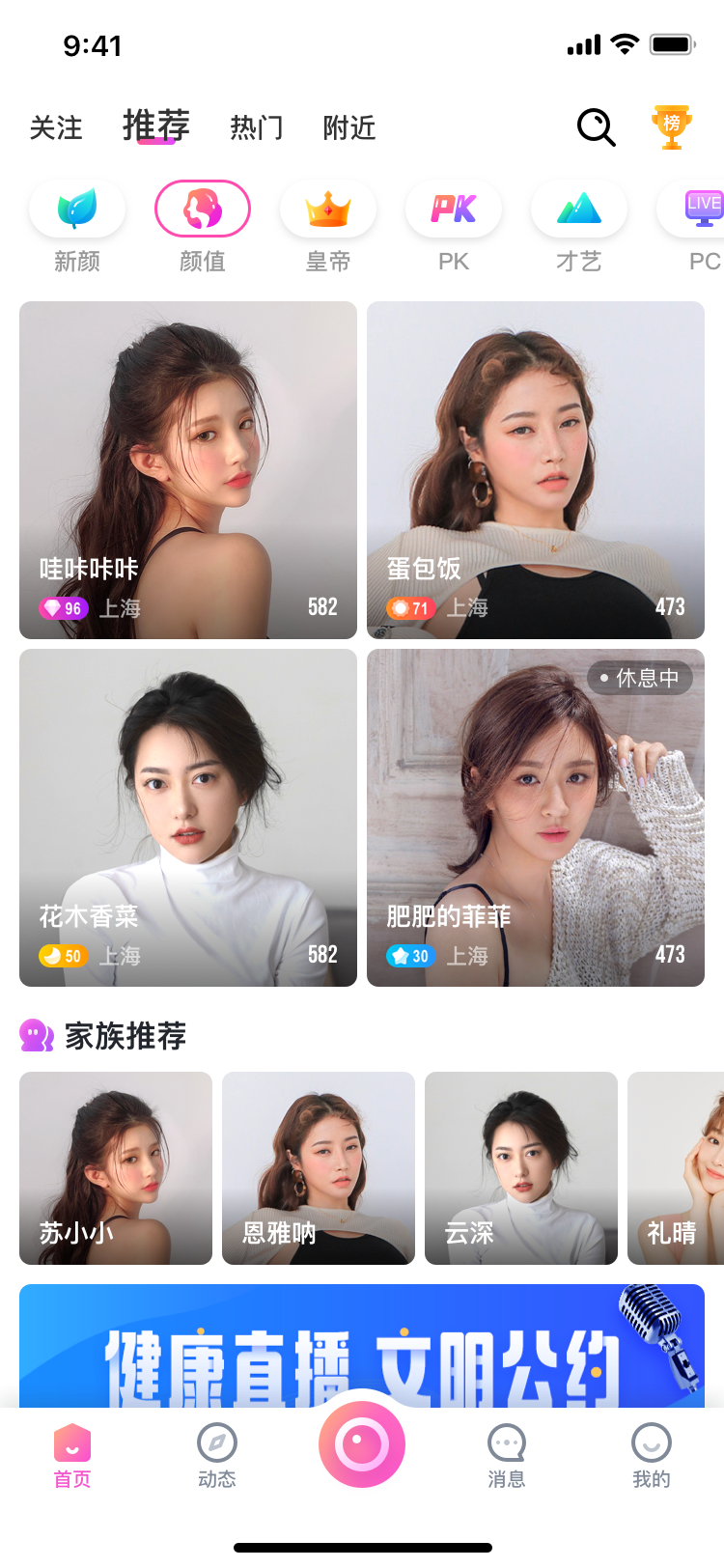View the 云深 family card
The height and width of the screenshot is (1568, 724).
pyautogui.click(x=521, y=1168)
